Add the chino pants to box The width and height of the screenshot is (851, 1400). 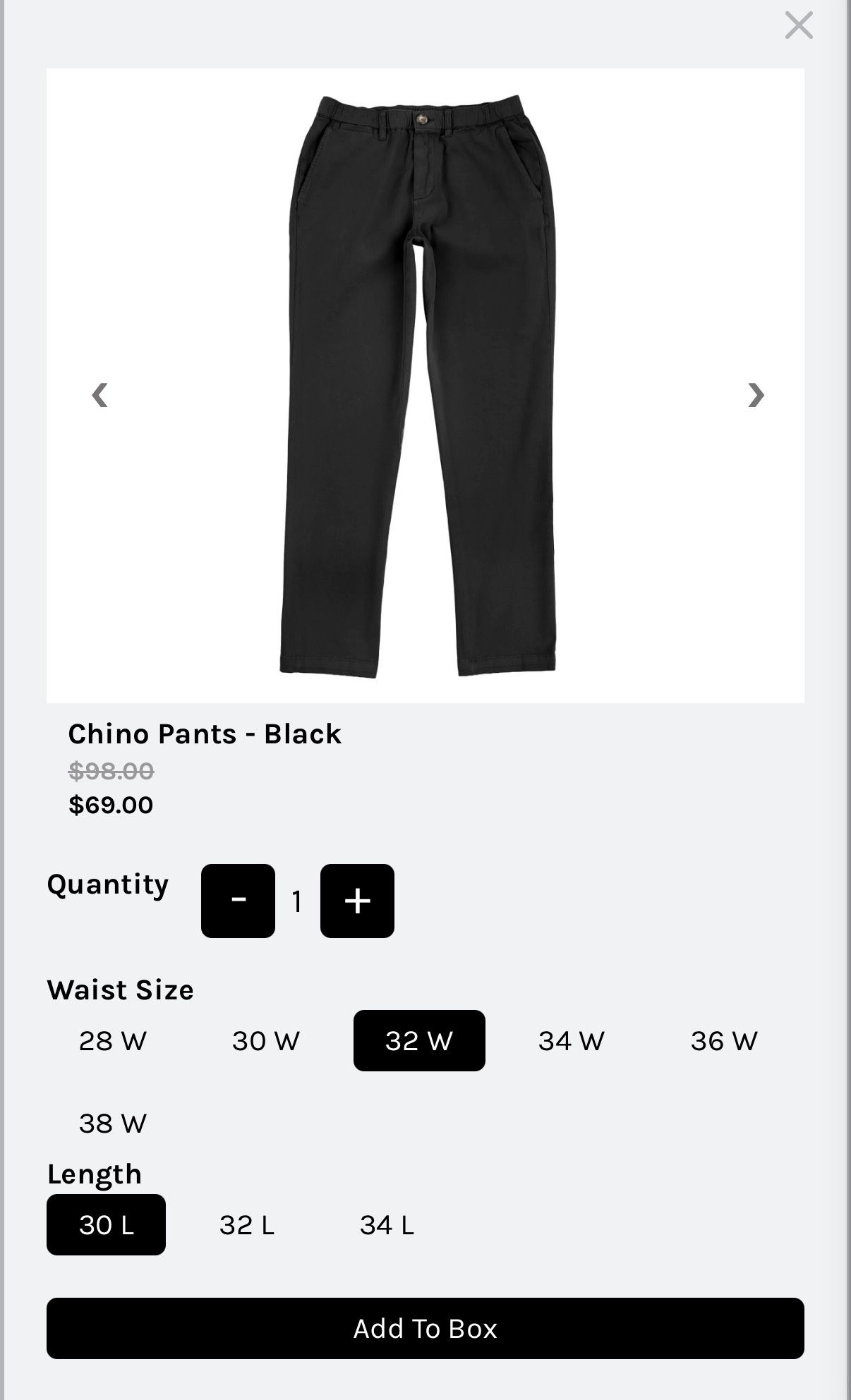click(425, 1328)
